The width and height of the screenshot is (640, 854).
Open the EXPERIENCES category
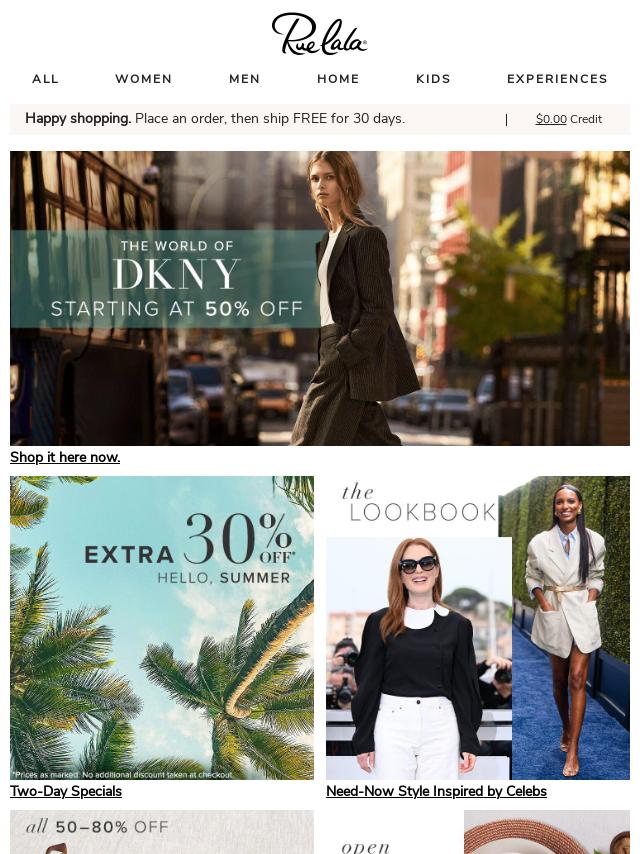[557, 79]
